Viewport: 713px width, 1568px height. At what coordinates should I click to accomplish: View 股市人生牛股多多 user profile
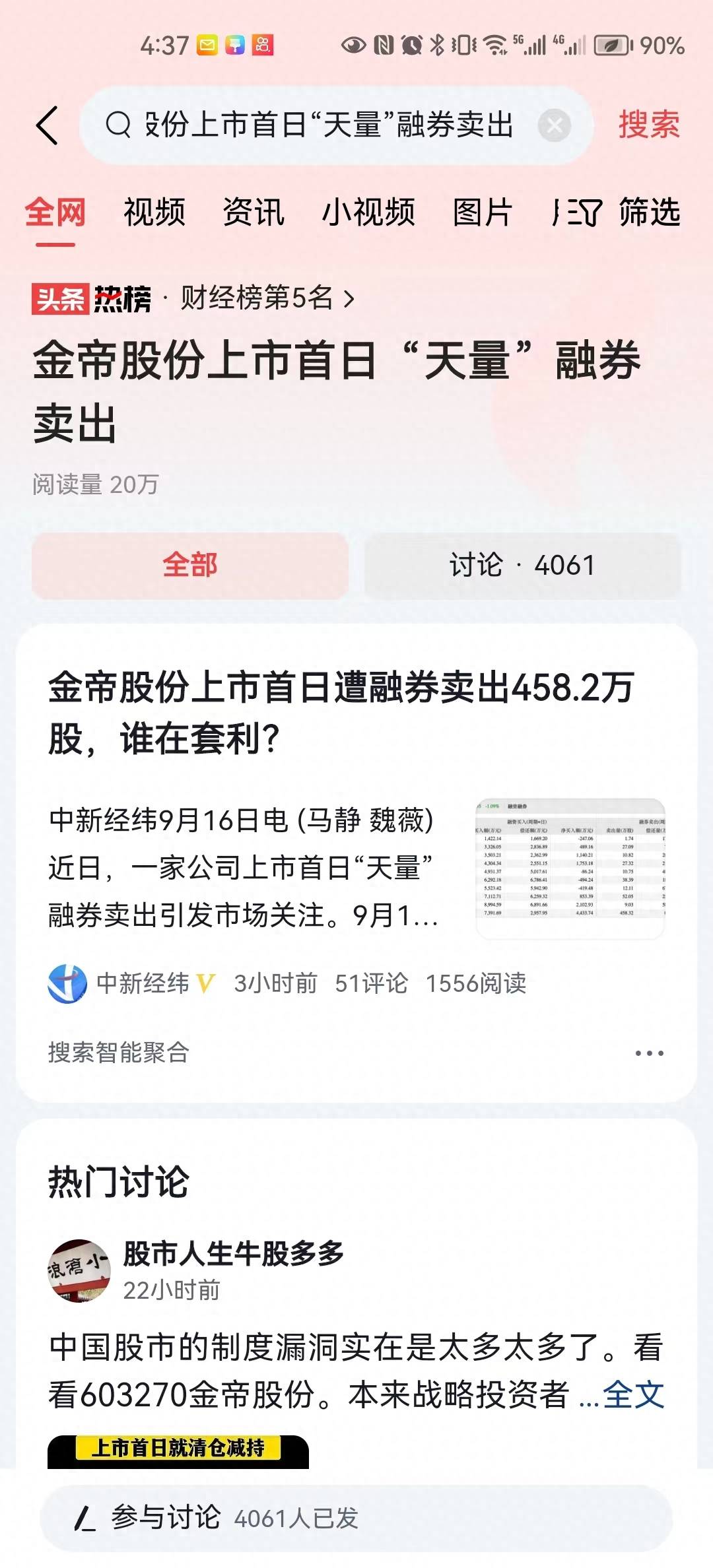tap(232, 1254)
